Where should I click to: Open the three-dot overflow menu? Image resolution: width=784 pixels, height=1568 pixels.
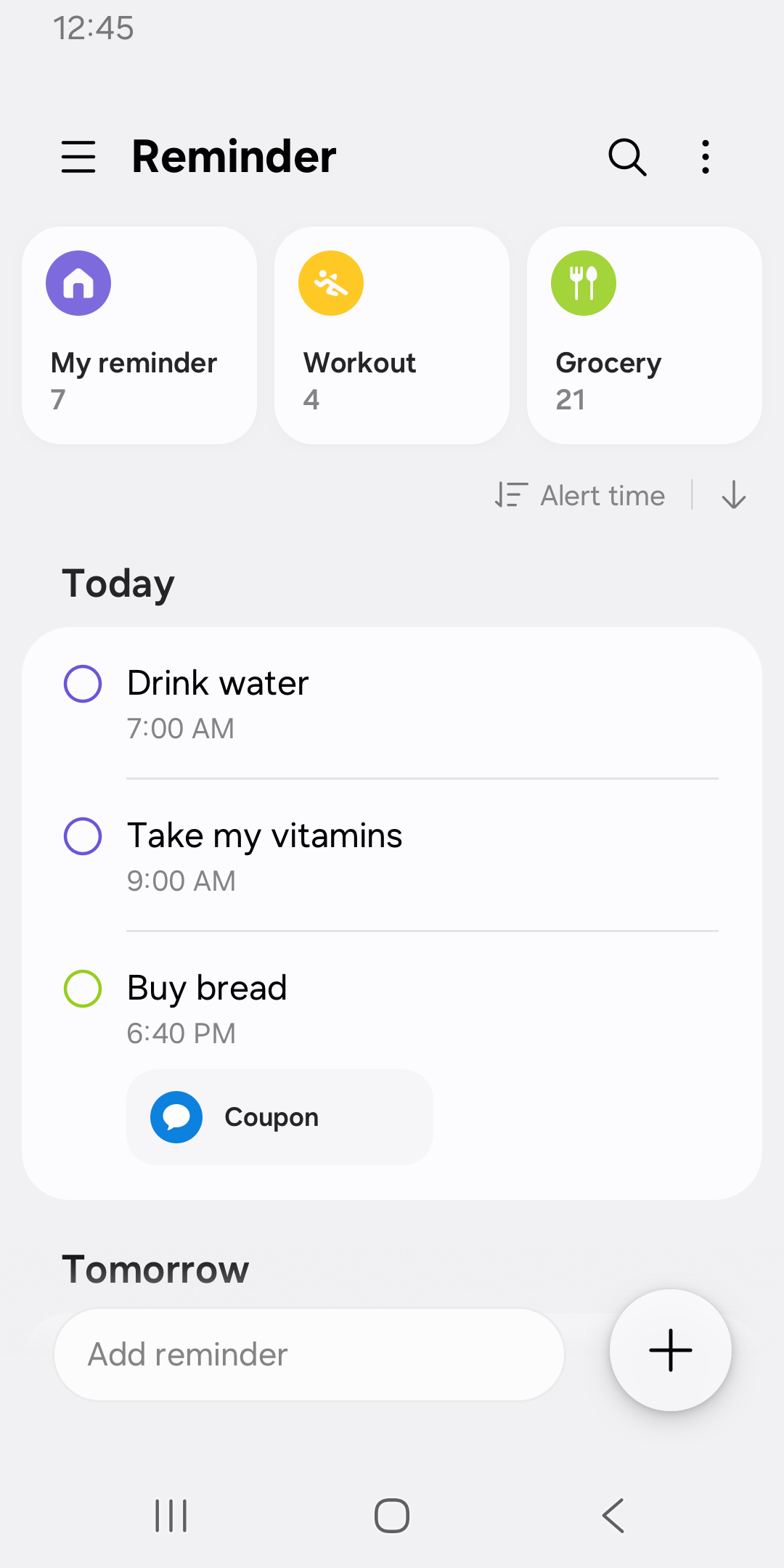(705, 156)
